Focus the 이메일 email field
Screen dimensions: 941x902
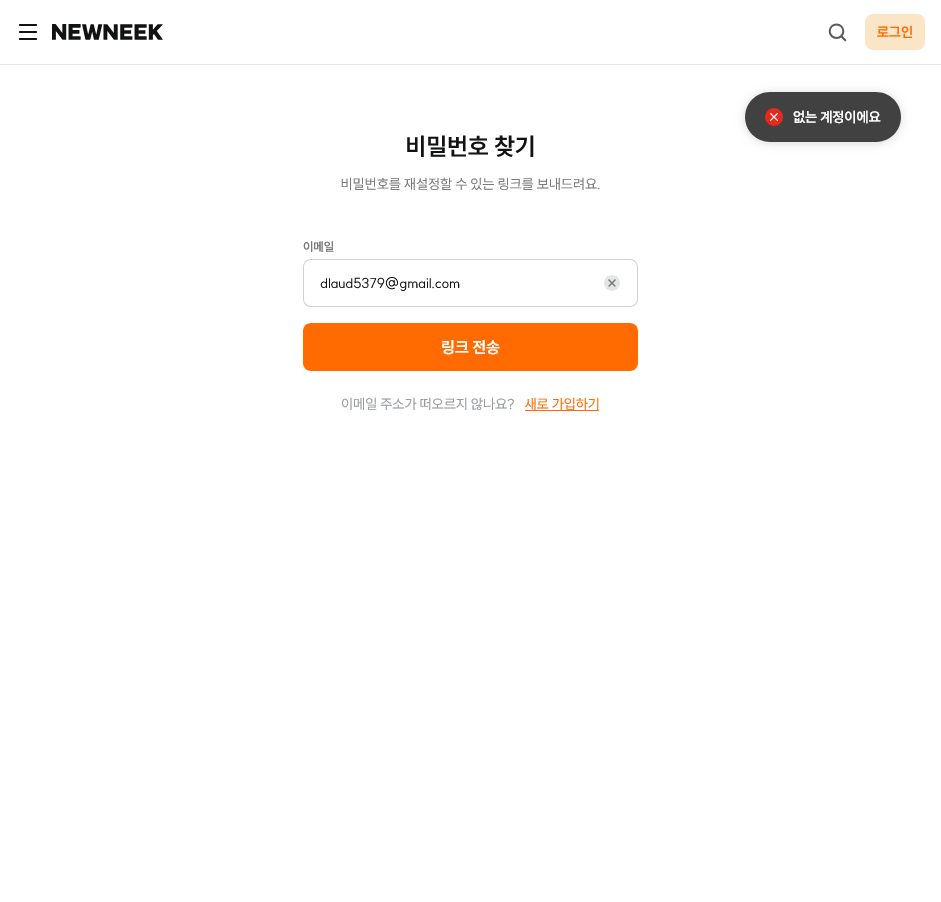(x=450, y=283)
